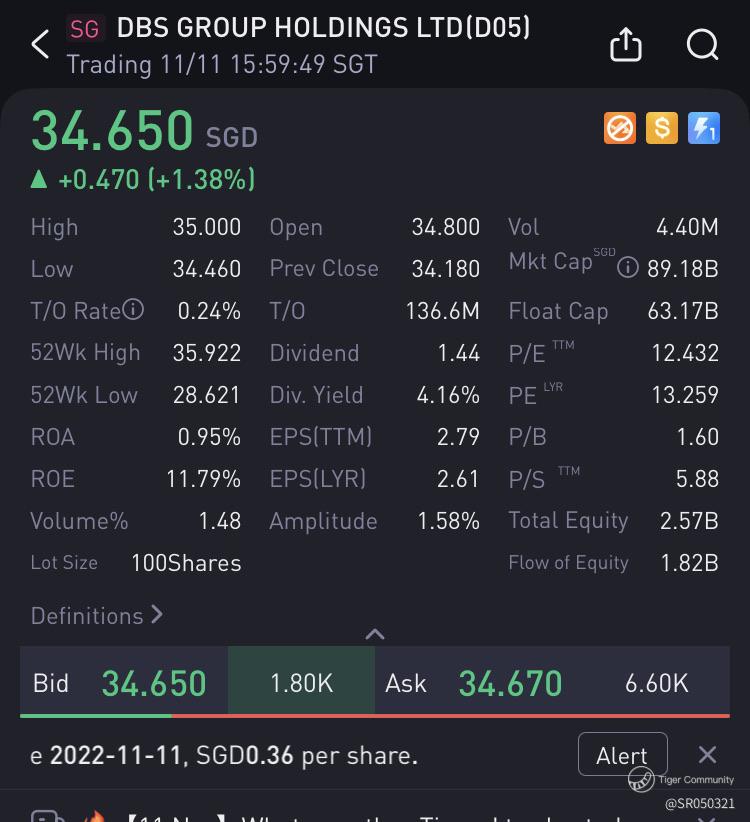750x822 pixels.
Task: Share the DBS Group stock page
Action: coord(626,44)
